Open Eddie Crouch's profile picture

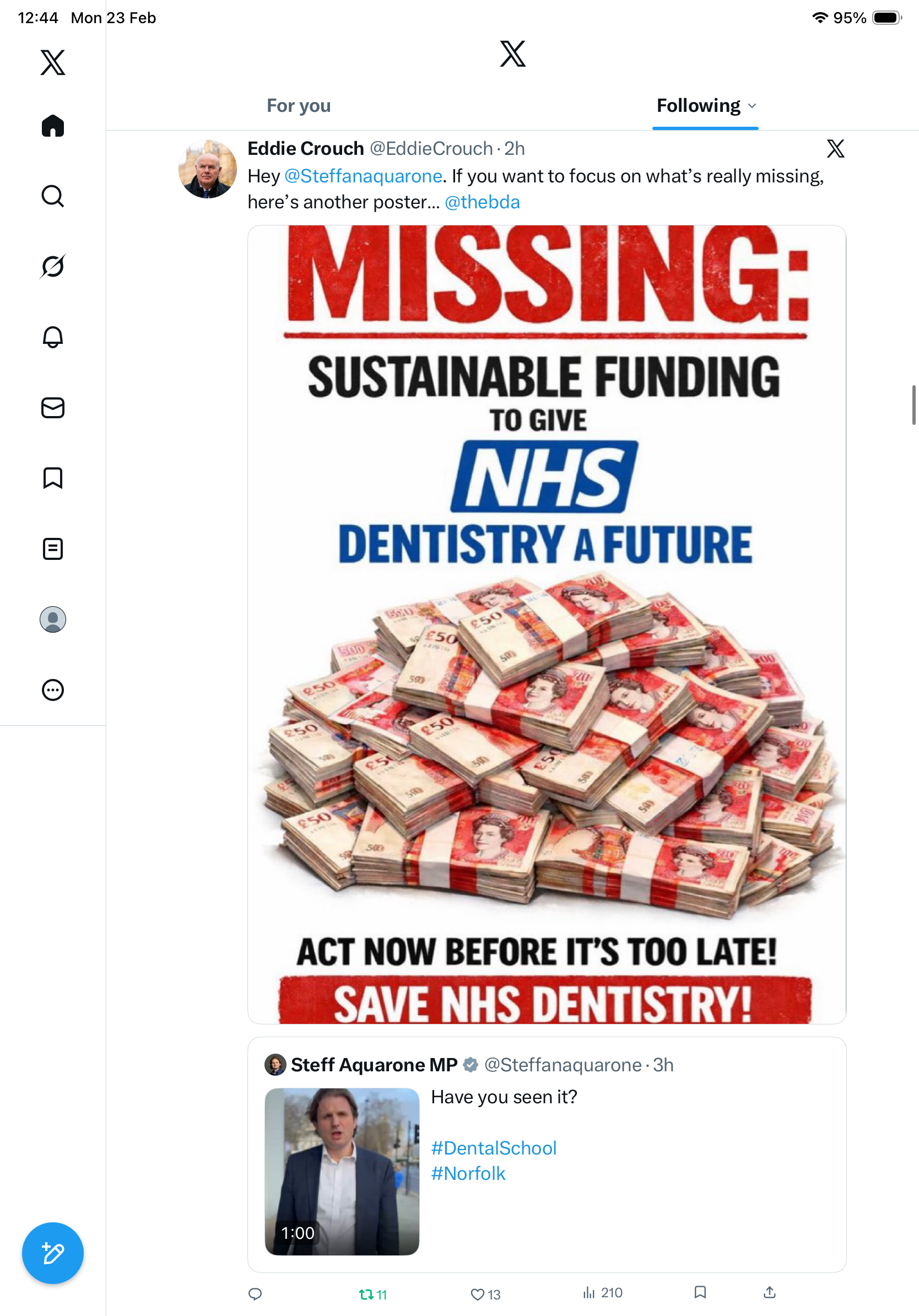pyautogui.click(x=207, y=169)
